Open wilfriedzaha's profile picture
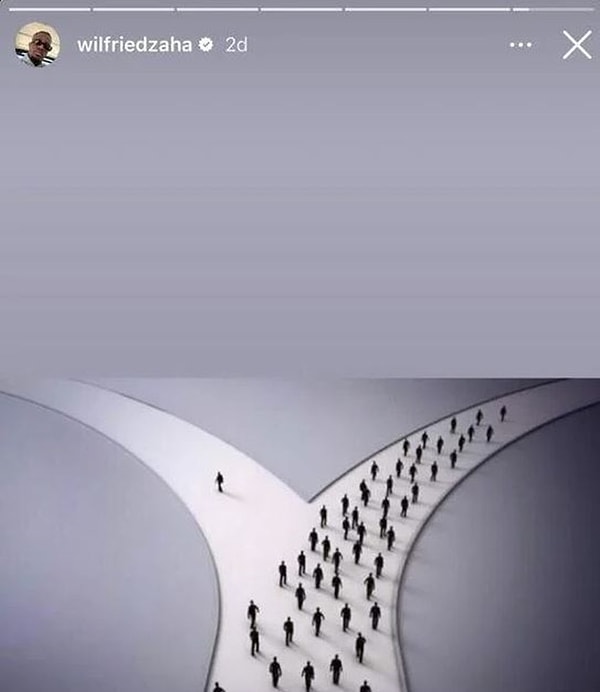 tap(37, 45)
